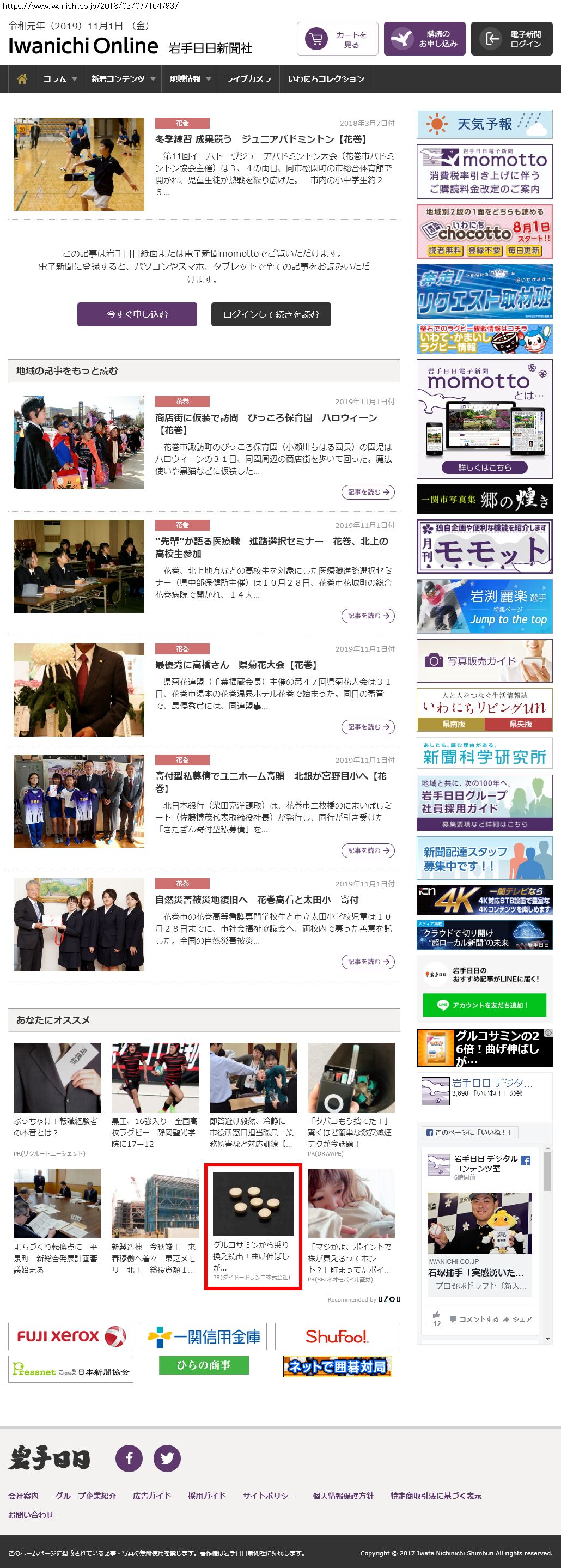Visit the Twitter page from footer icon

point(167,1458)
